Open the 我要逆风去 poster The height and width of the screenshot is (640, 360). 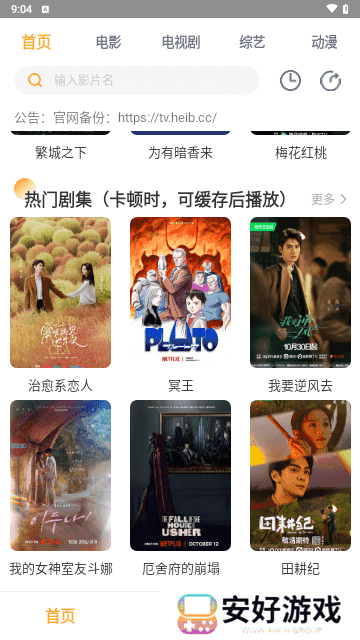click(300, 292)
